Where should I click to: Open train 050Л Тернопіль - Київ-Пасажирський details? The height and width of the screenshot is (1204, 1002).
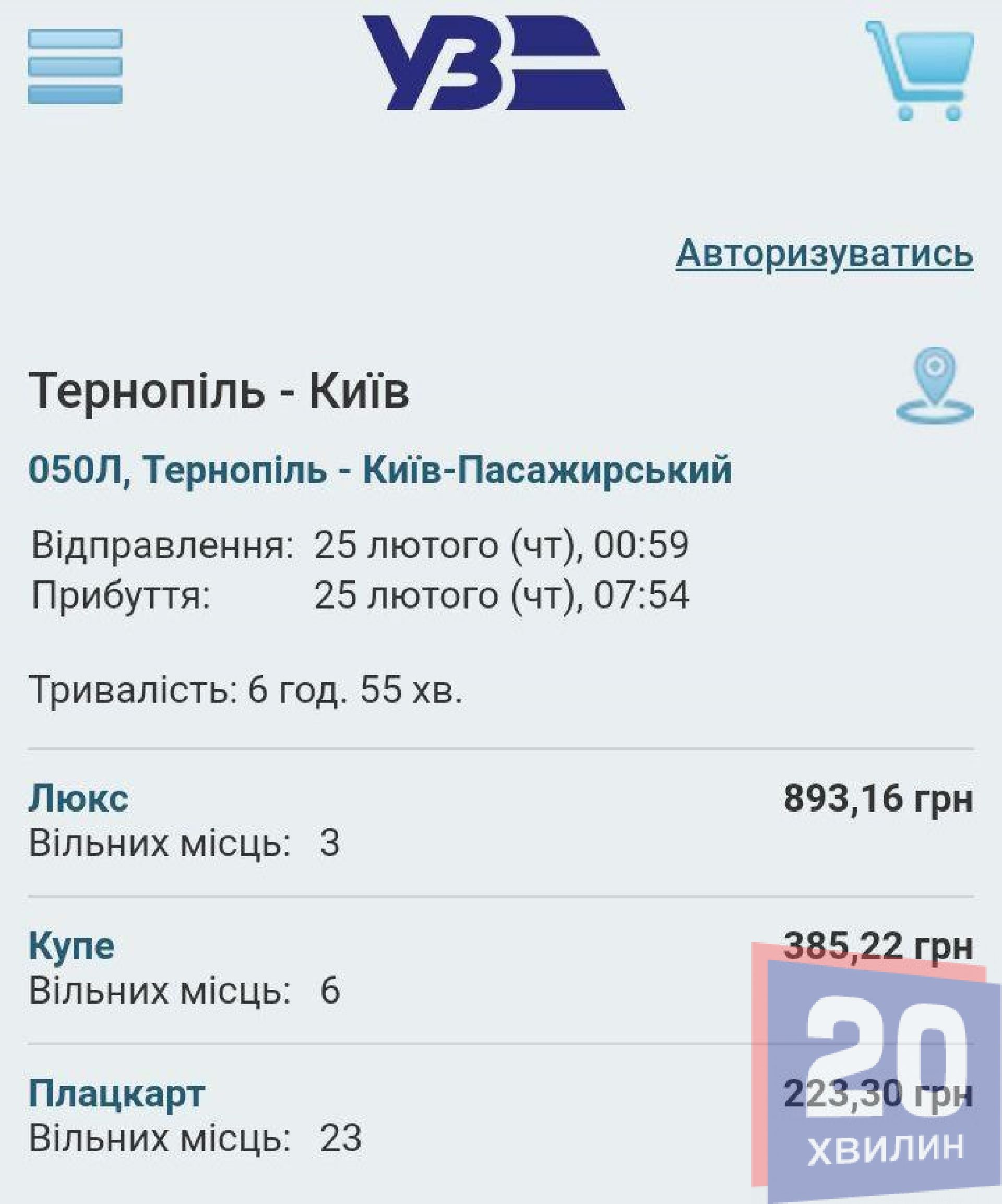(x=380, y=470)
